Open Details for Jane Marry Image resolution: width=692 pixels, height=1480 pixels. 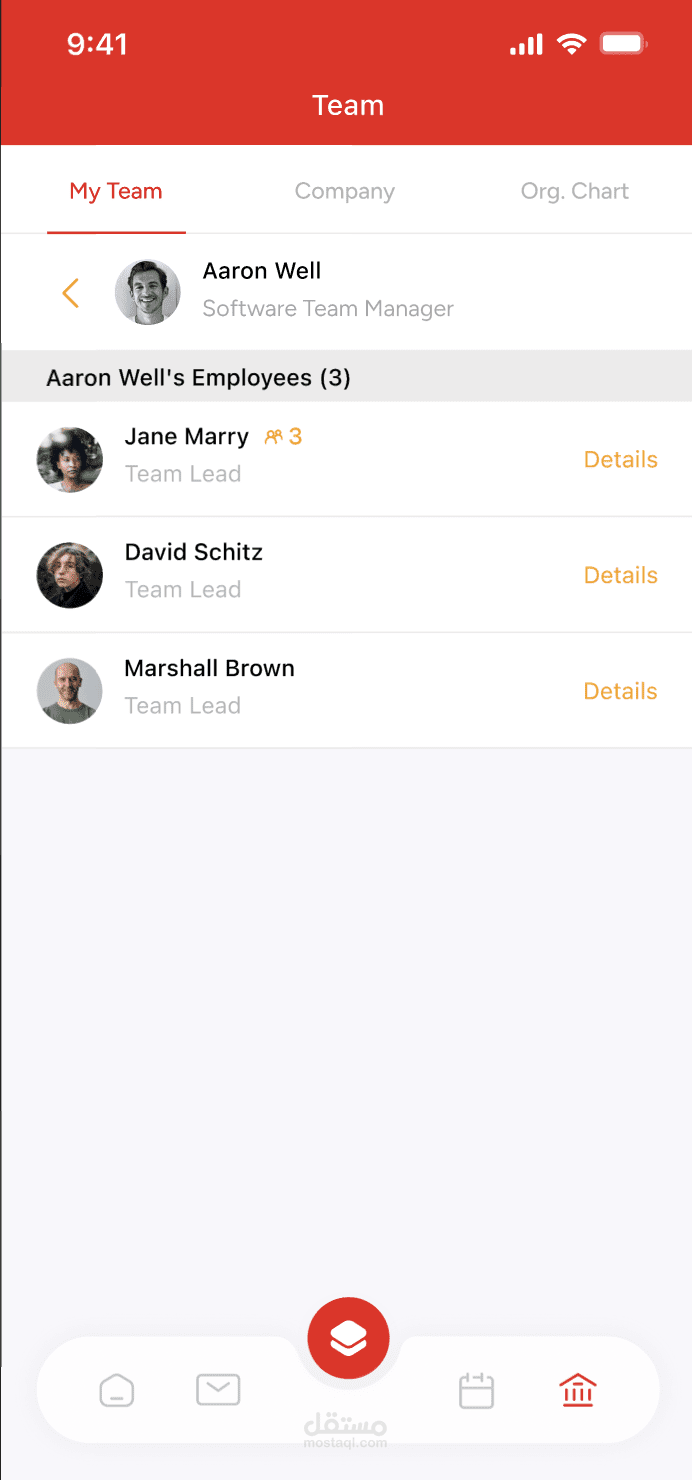[621, 460]
